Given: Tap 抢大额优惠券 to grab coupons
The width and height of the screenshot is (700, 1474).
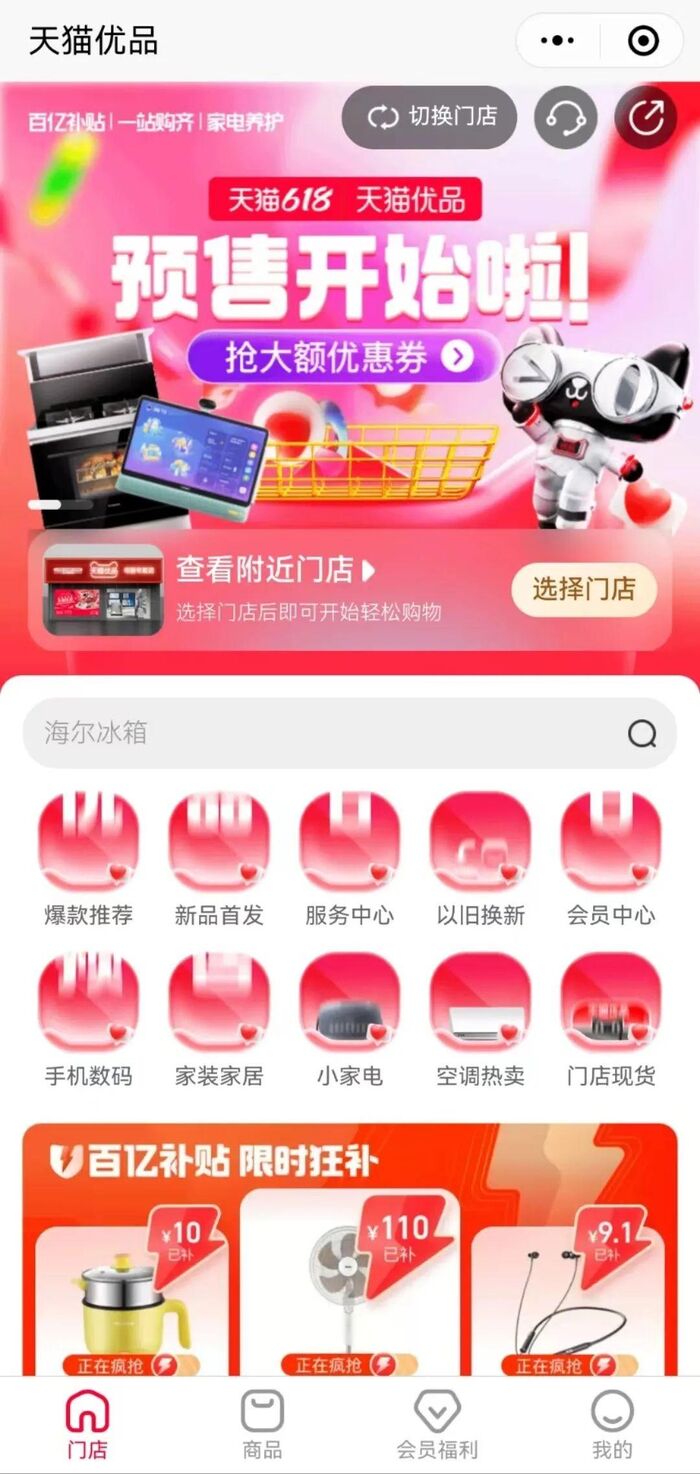Looking at the screenshot, I should (x=343, y=357).
